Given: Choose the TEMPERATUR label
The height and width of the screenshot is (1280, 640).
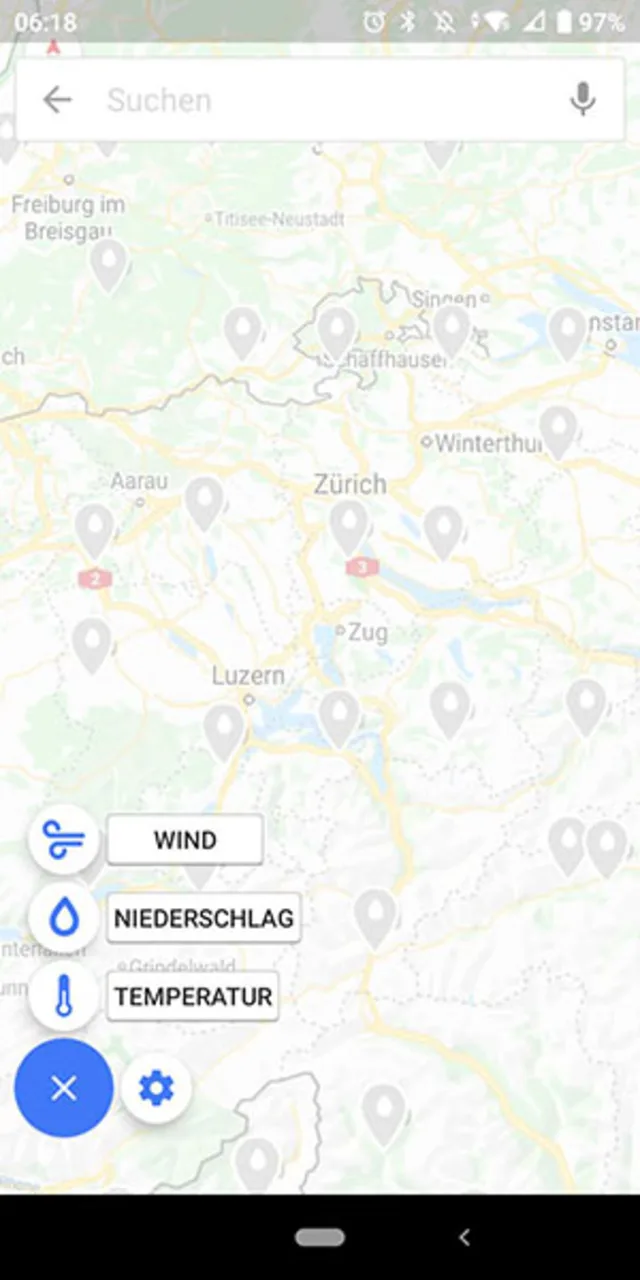Looking at the screenshot, I should [x=193, y=997].
